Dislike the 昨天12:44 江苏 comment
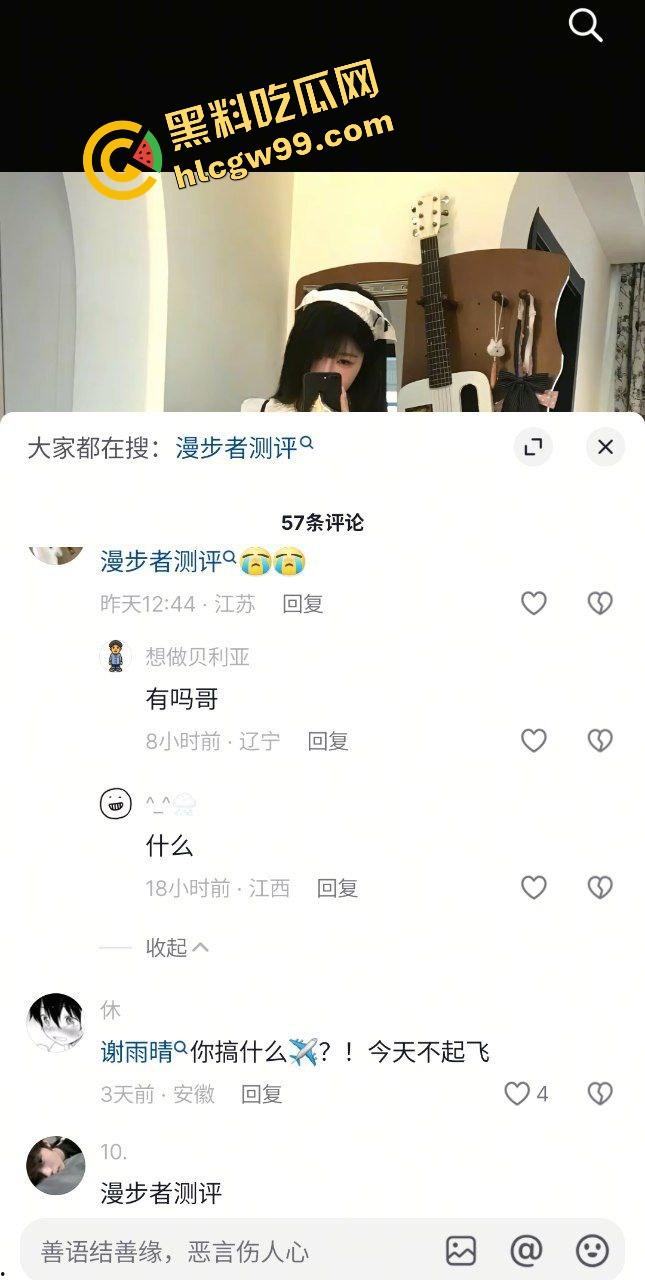This screenshot has height=1280, width=645. click(599, 603)
